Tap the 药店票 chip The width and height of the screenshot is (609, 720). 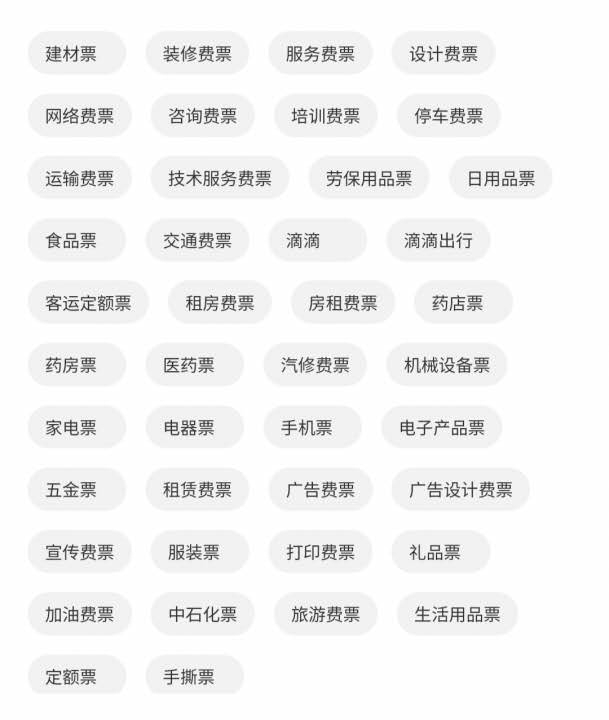click(458, 303)
